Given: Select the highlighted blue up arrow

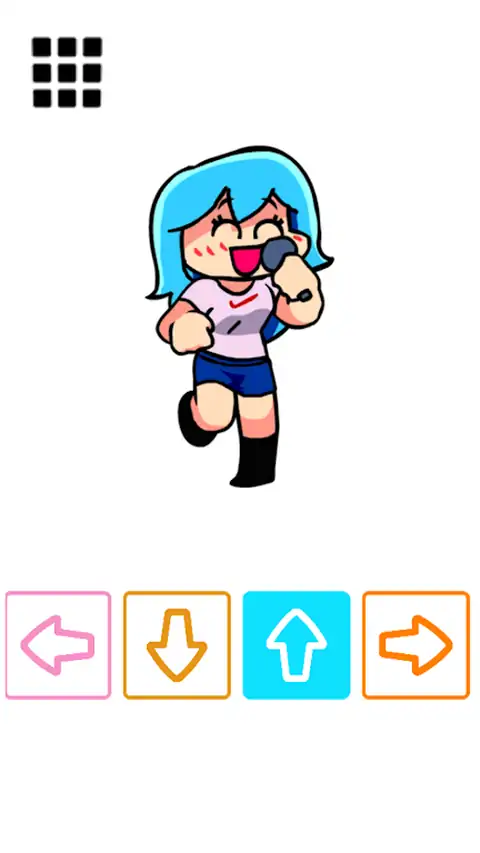Looking at the screenshot, I should [296, 645].
